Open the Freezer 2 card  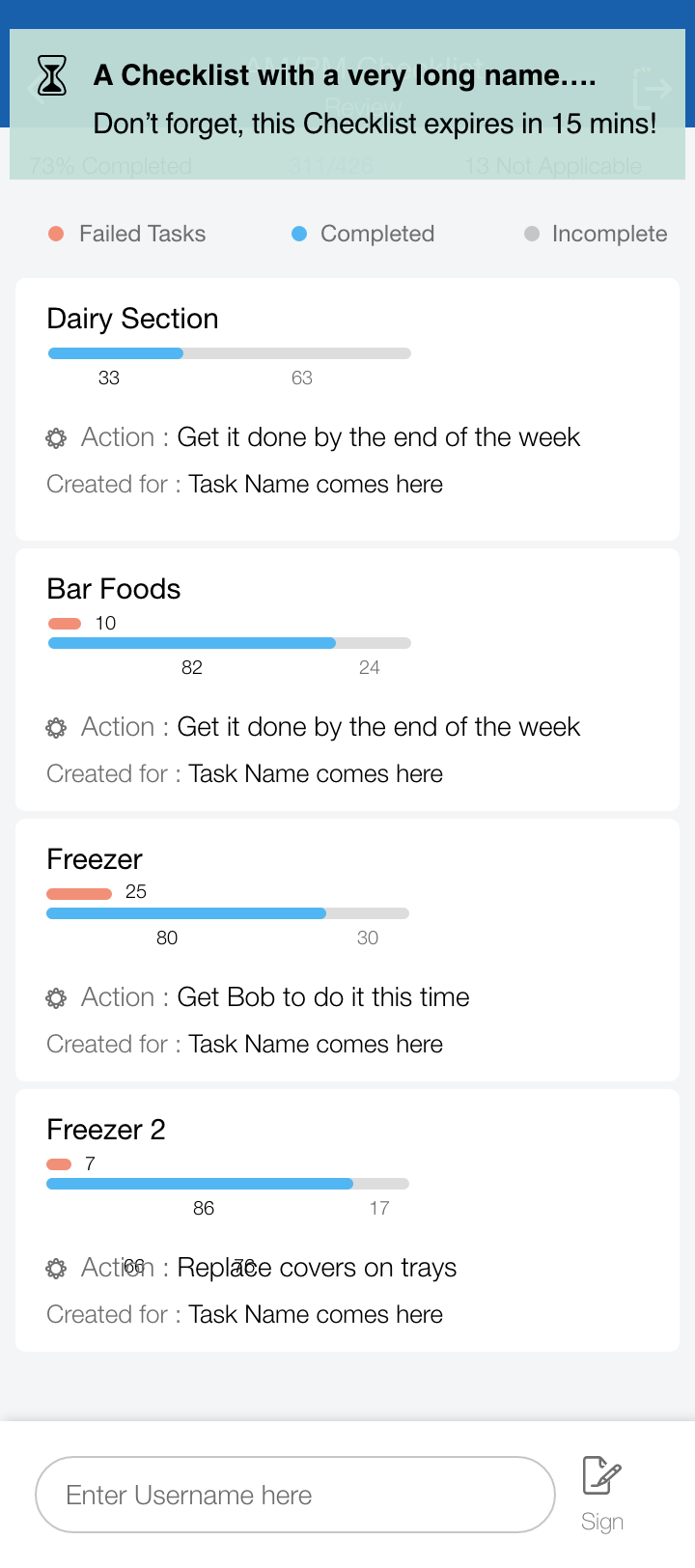347,1220
